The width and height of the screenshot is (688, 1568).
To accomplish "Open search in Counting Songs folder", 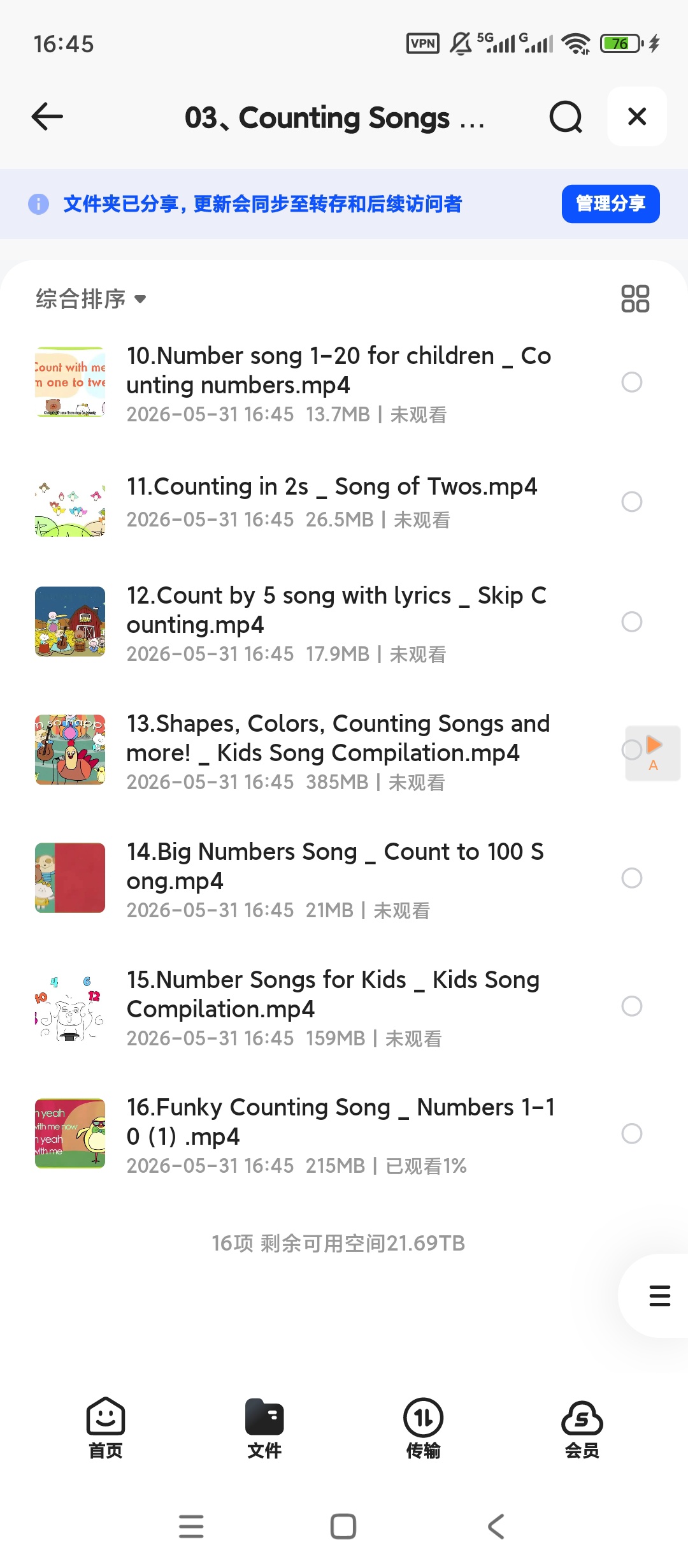I will coord(566,117).
